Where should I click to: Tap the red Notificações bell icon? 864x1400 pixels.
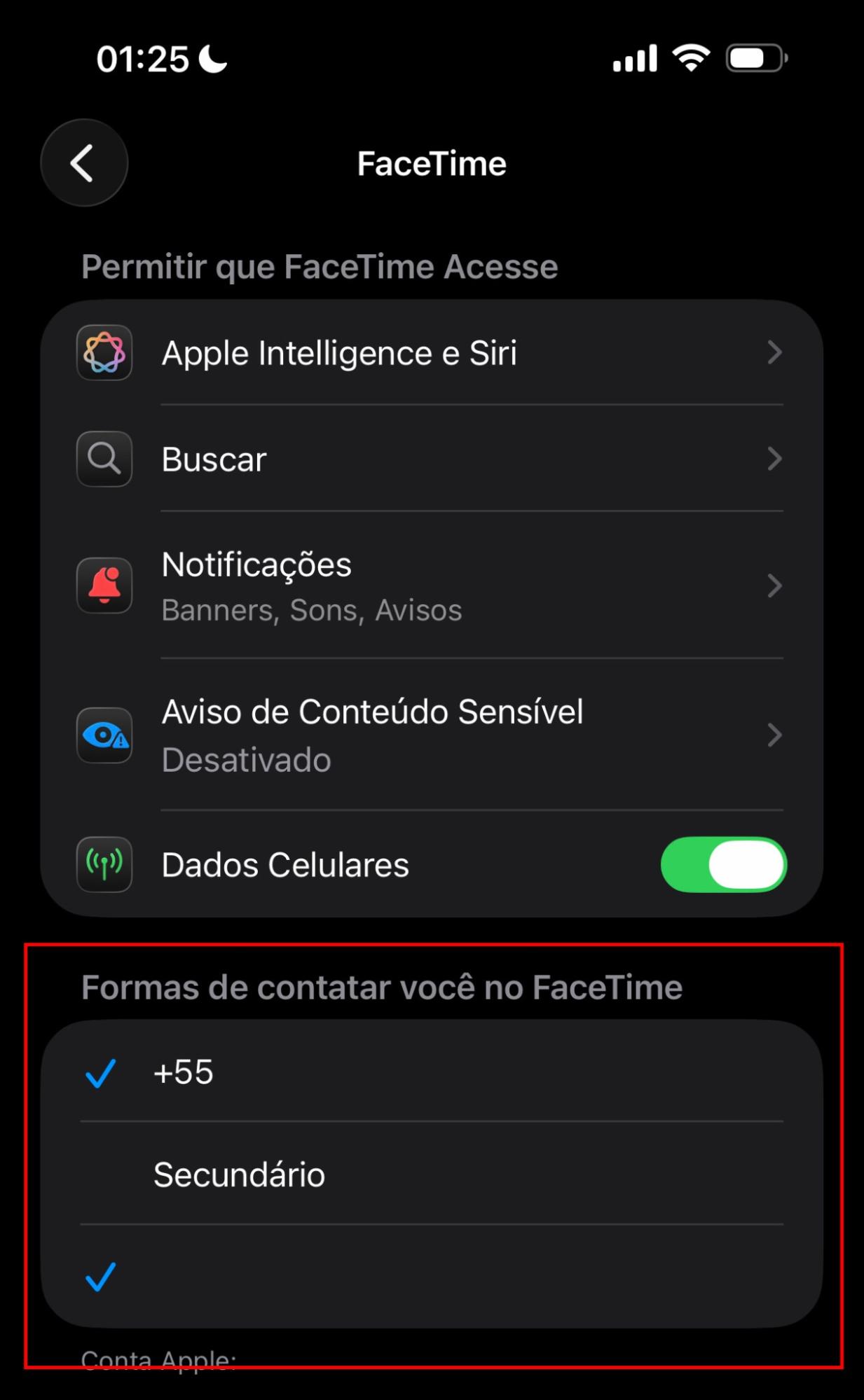[x=104, y=585]
